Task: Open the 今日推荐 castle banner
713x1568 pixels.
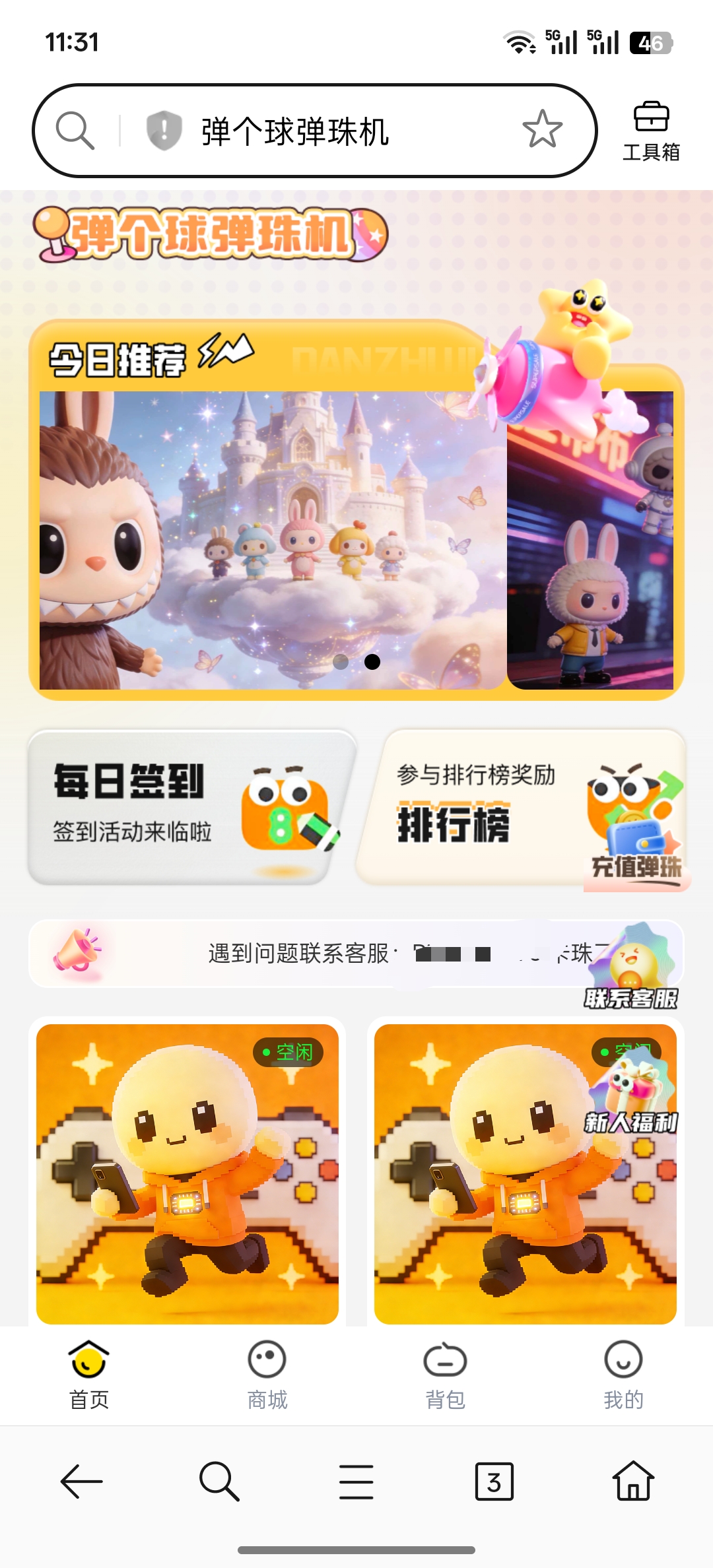Action: (x=271, y=540)
